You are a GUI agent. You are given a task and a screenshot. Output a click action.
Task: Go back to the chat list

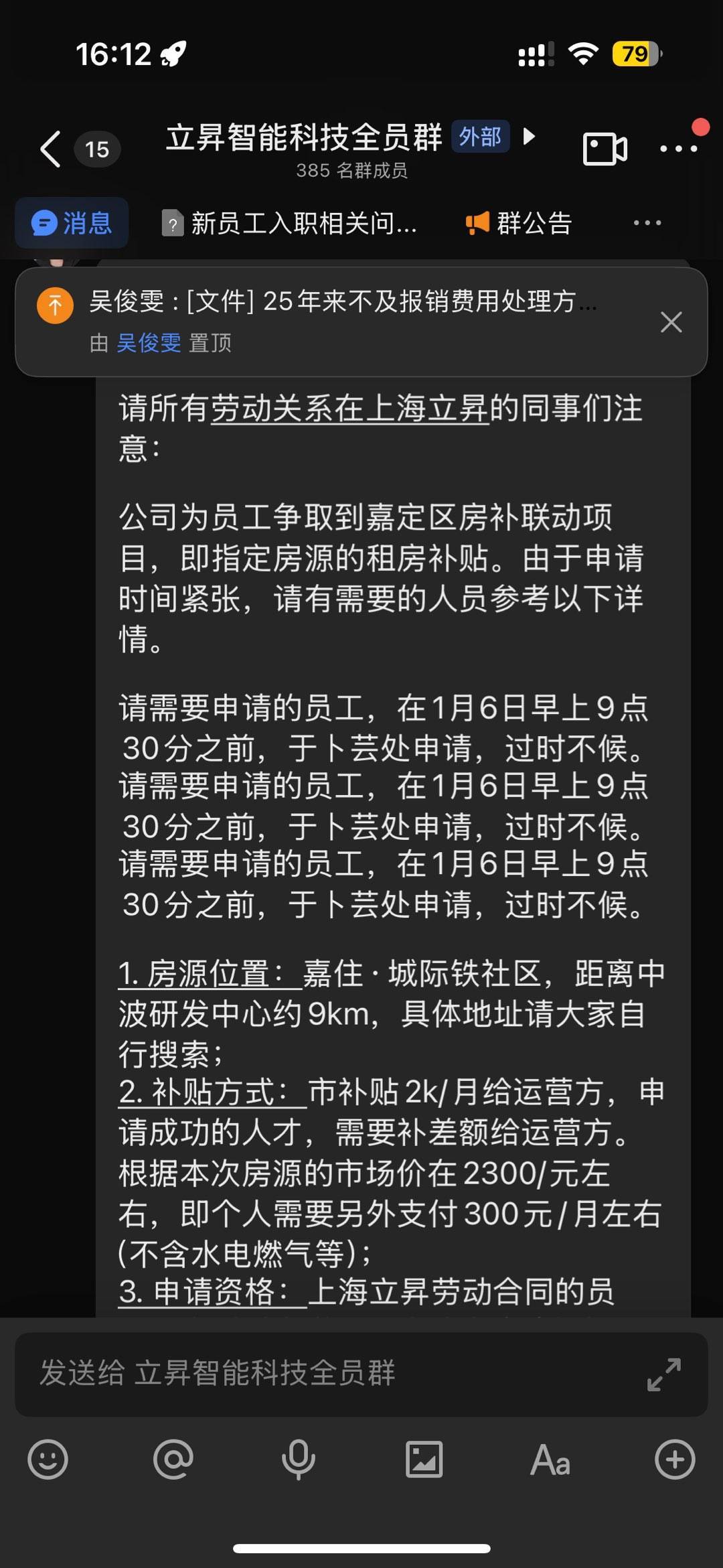52,149
